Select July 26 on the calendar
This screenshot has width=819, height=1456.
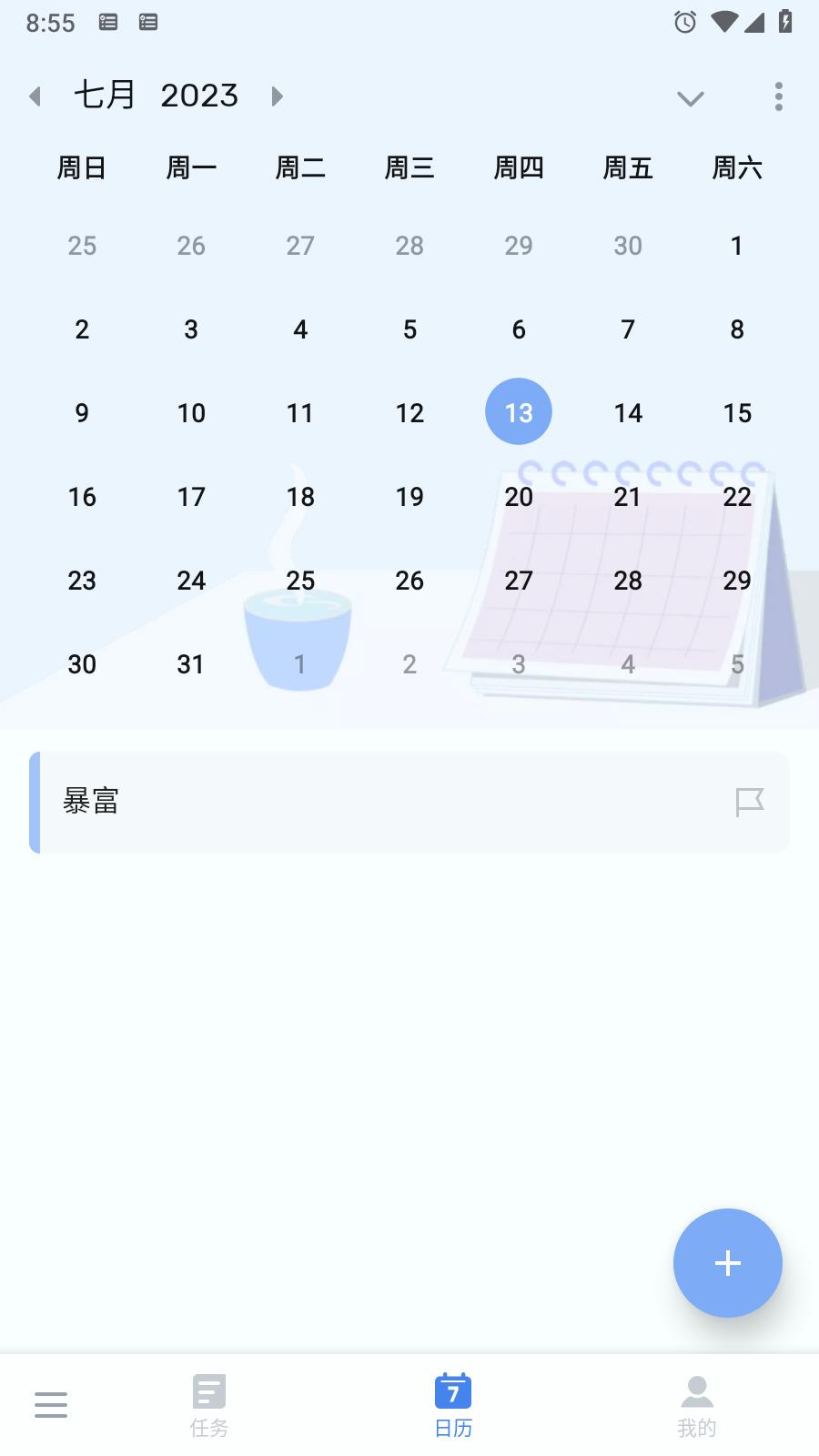[409, 581]
